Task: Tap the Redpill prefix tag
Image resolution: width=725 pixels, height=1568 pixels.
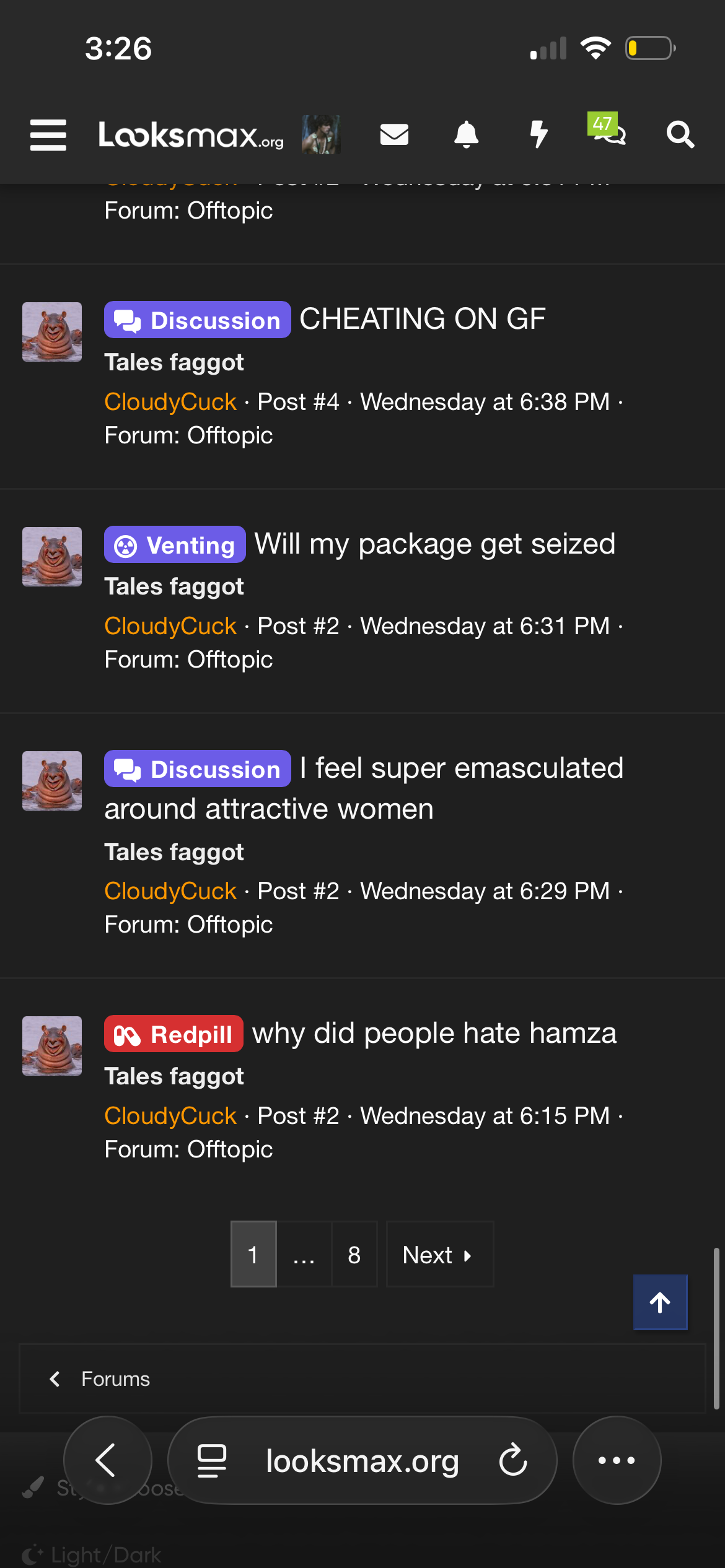Action: point(174,1034)
